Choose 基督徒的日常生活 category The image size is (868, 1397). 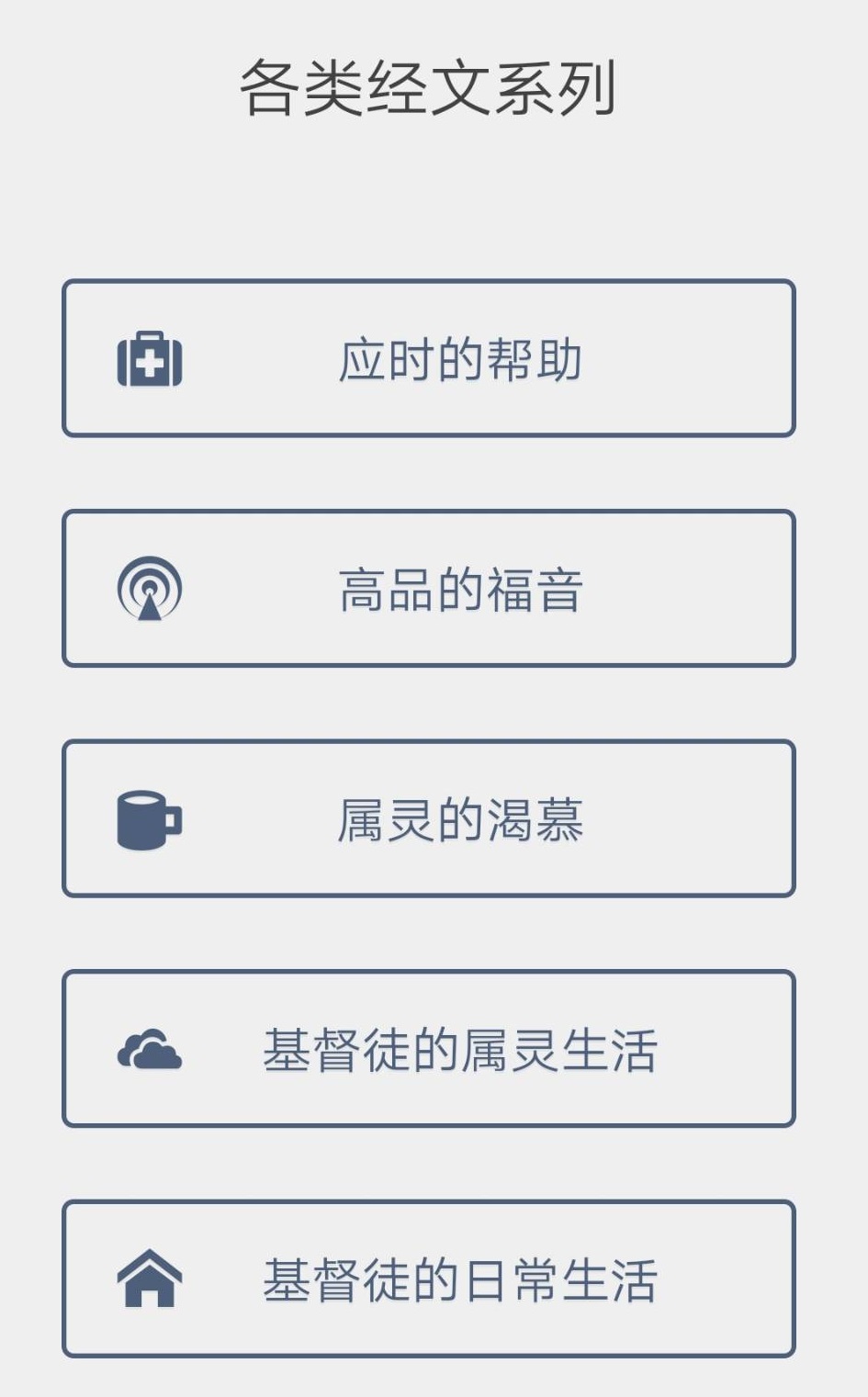coord(428,1279)
